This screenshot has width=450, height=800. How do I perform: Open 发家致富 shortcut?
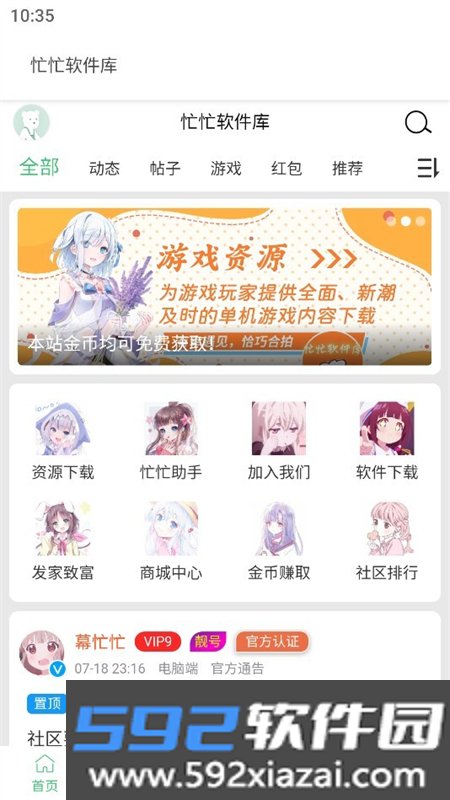tap(63, 541)
